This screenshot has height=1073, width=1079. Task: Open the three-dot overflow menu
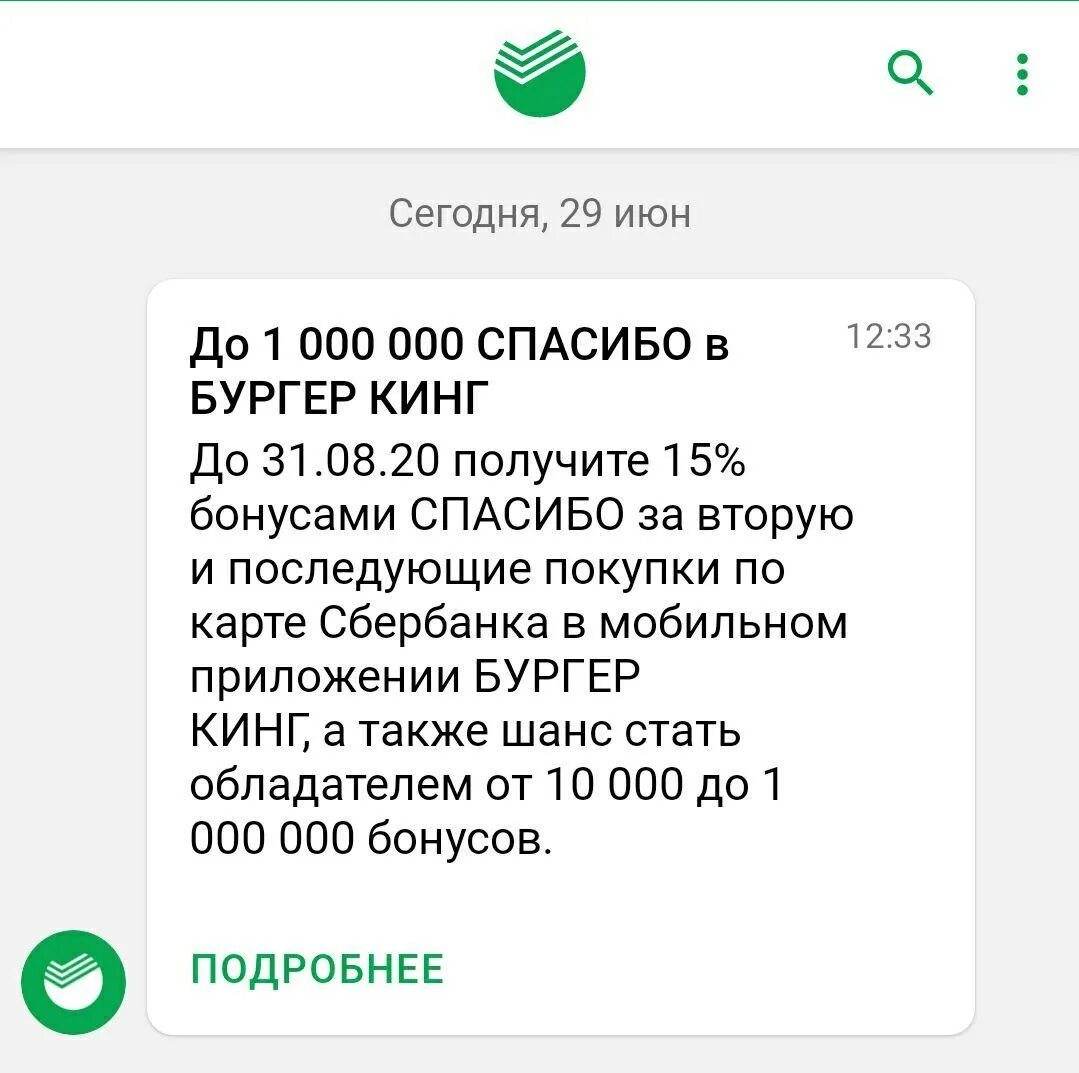(x=1023, y=74)
